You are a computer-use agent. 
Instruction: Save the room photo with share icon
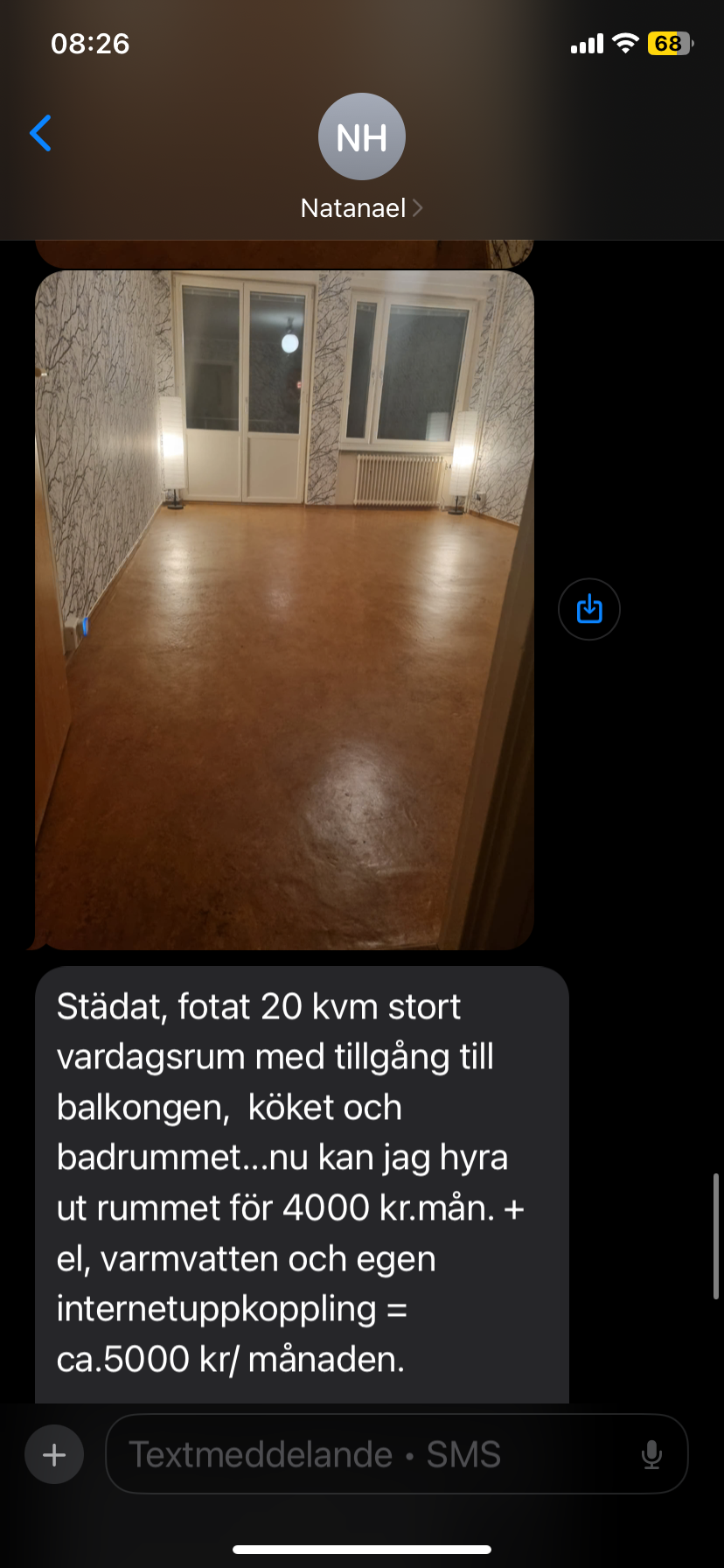tap(588, 609)
